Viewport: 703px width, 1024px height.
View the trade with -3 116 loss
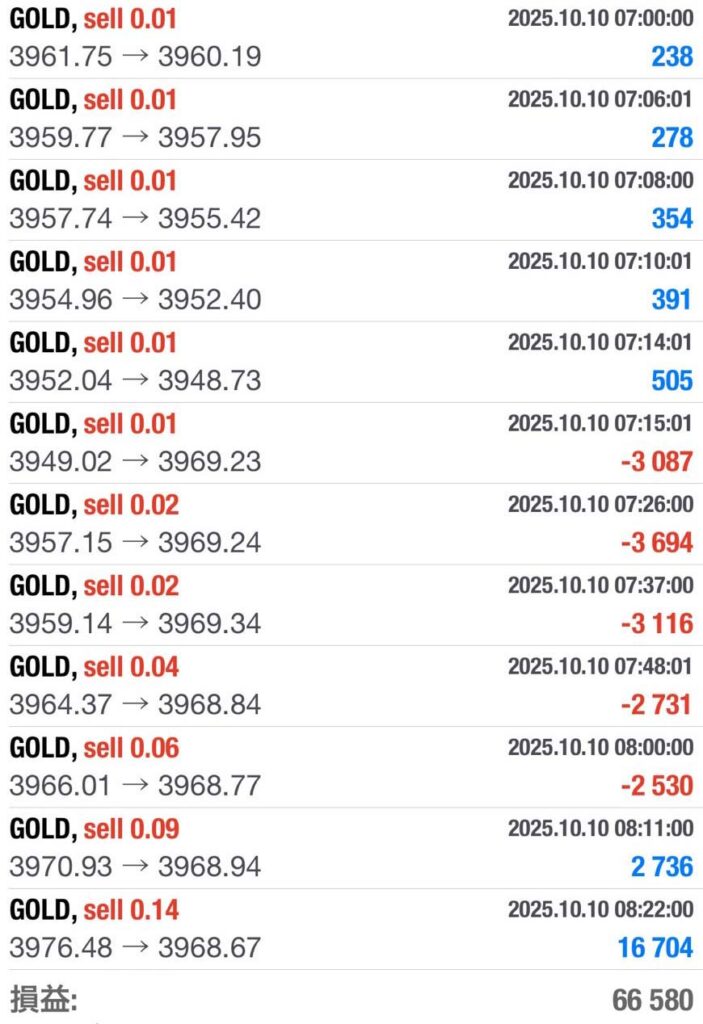point(351,605)
